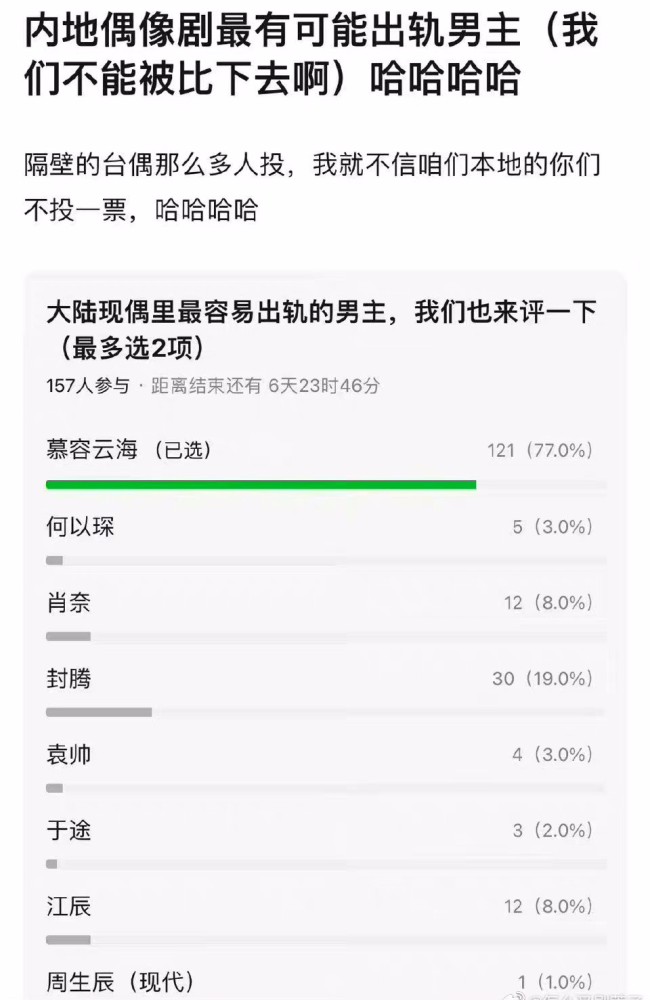
Task: Choose 肖奈 as a poll answer
Action: click(x=69, y=603)
